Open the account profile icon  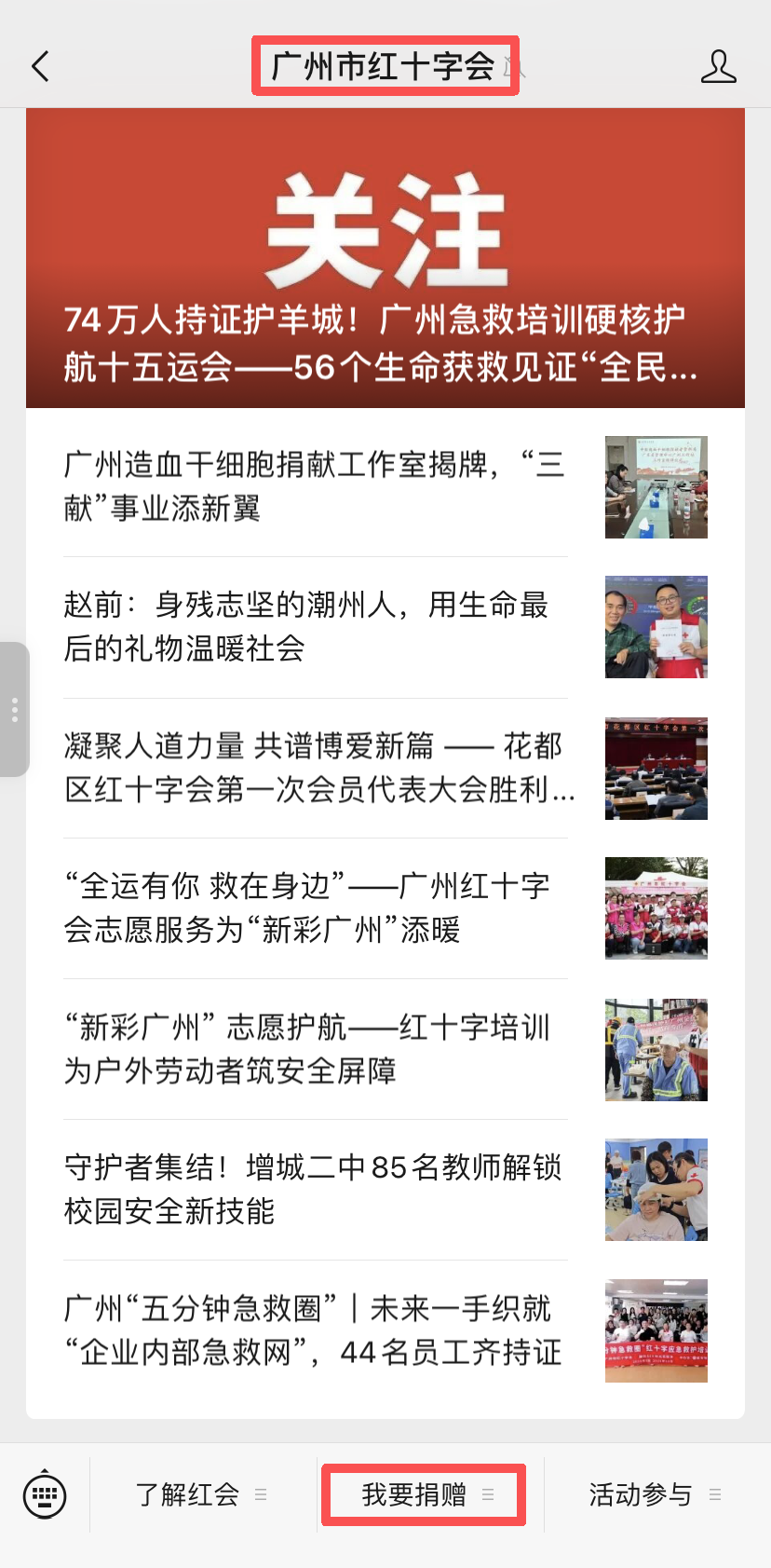718,67
